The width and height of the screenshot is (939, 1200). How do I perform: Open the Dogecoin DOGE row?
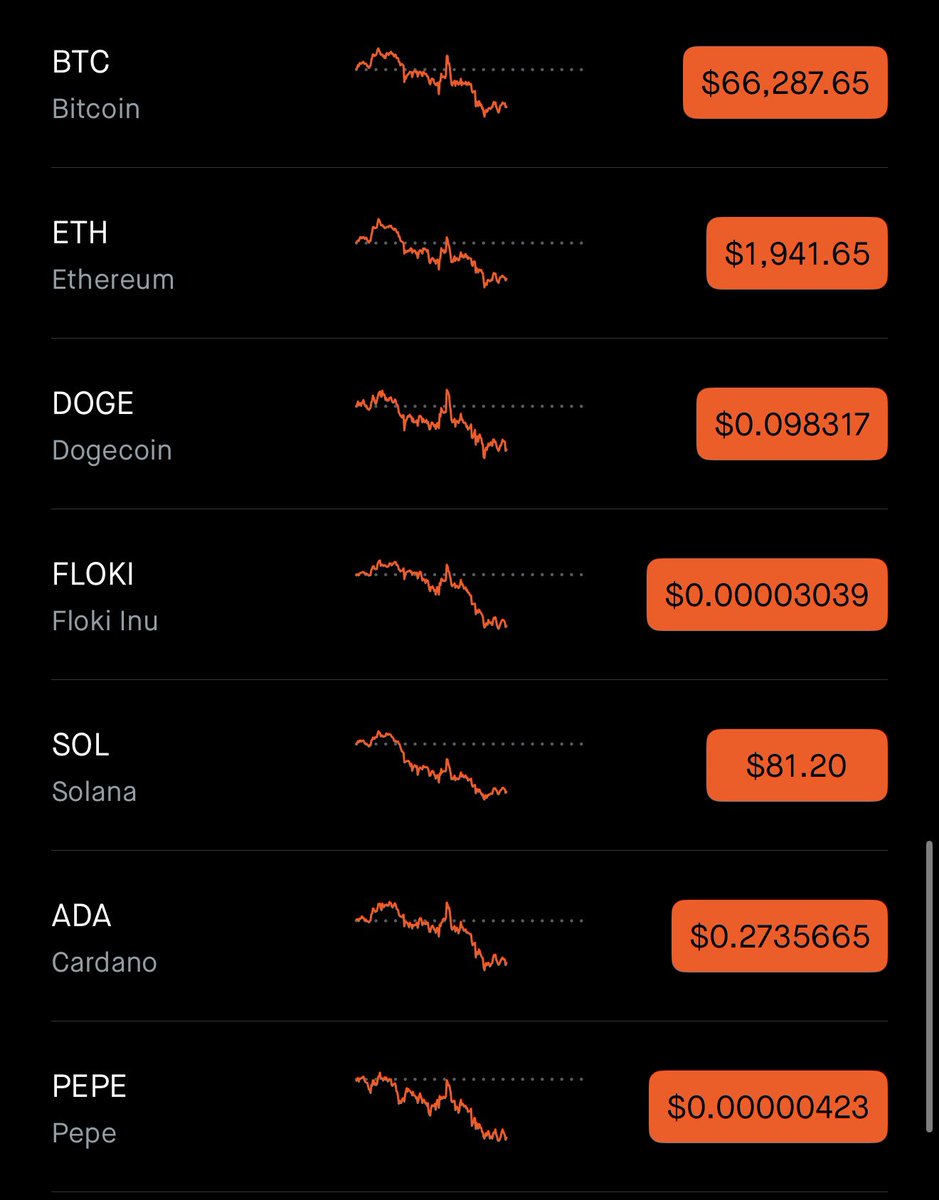coord(469,424)
